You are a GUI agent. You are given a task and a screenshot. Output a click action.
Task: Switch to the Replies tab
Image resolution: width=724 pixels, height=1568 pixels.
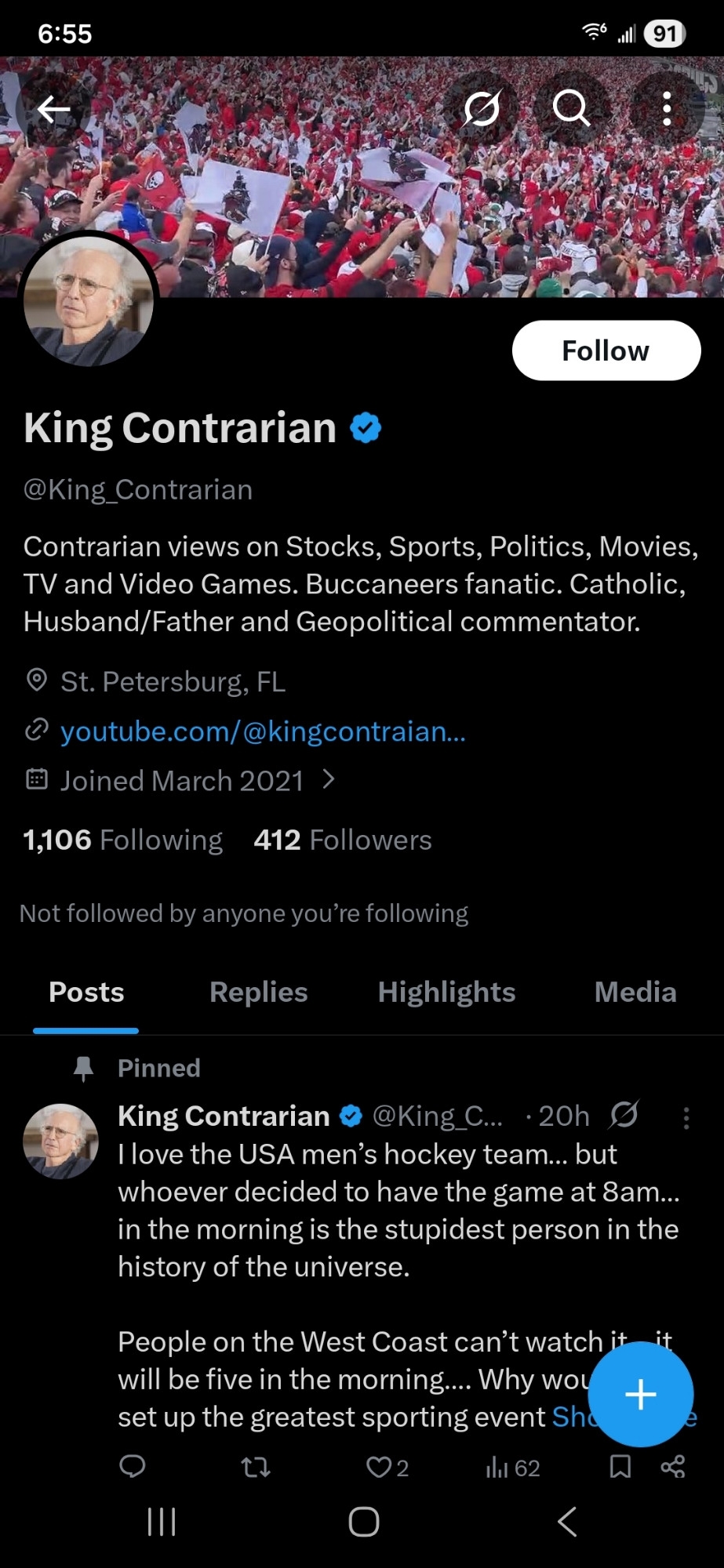click(258, 993)
